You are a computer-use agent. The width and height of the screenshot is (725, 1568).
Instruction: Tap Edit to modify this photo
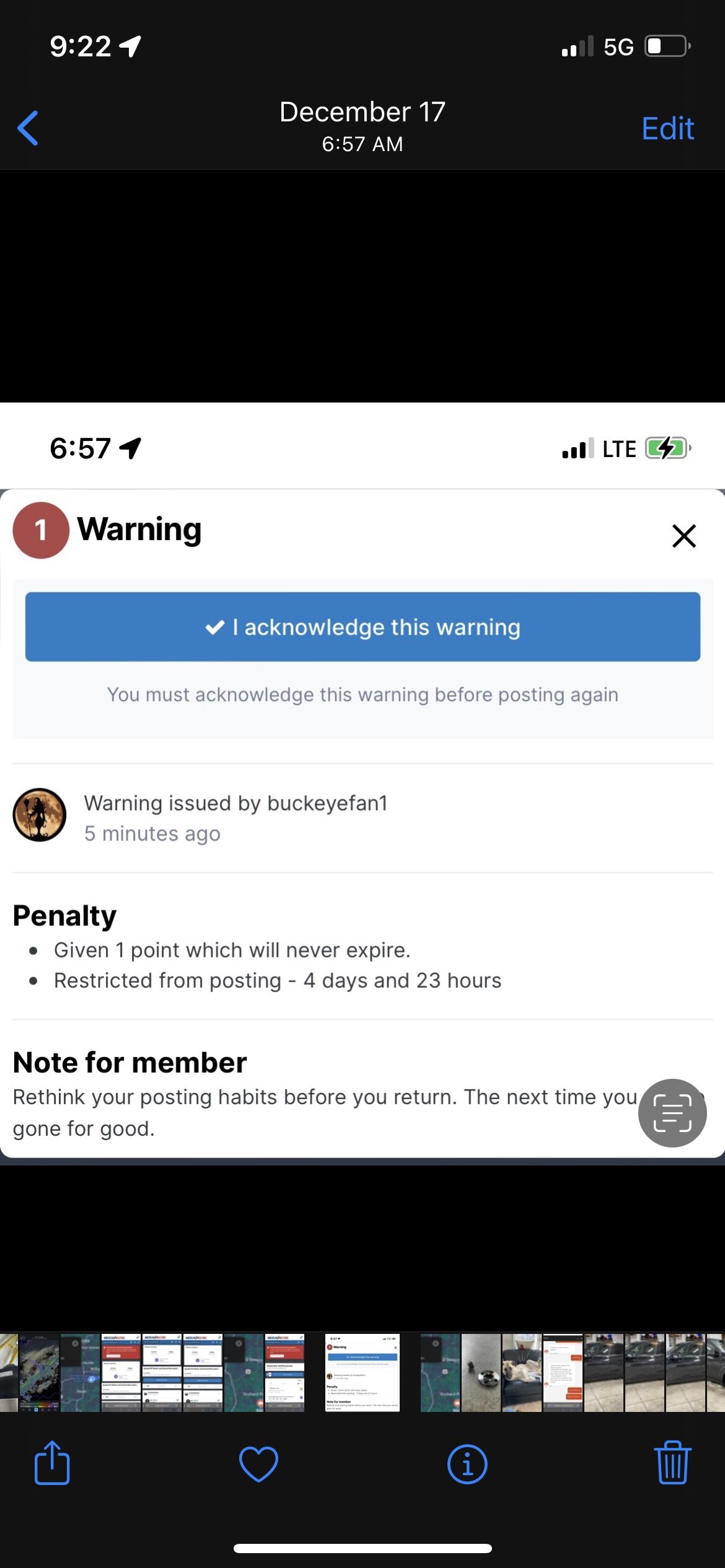pos(667,128)
